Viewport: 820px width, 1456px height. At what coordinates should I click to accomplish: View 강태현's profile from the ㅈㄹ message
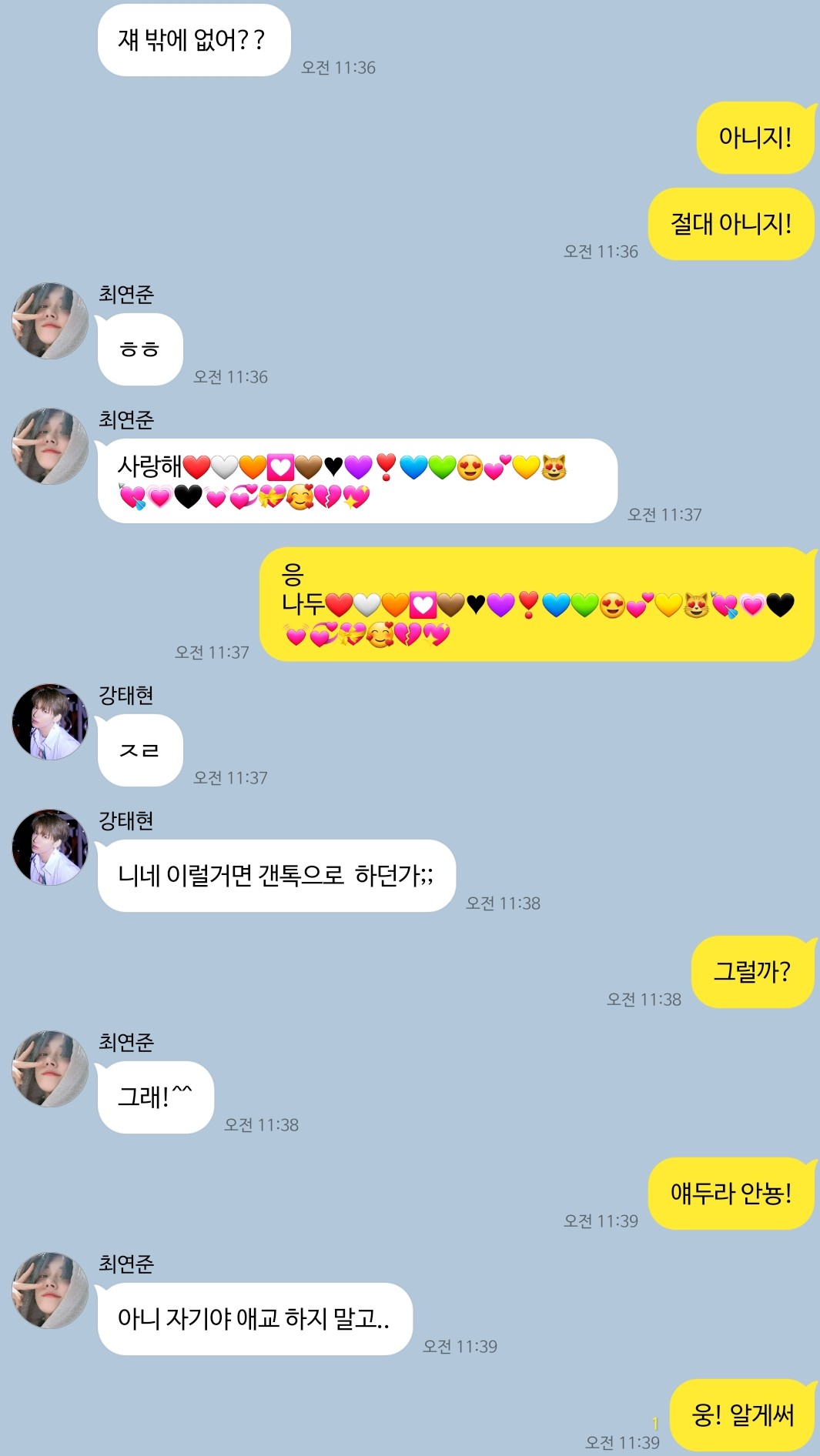50,722
